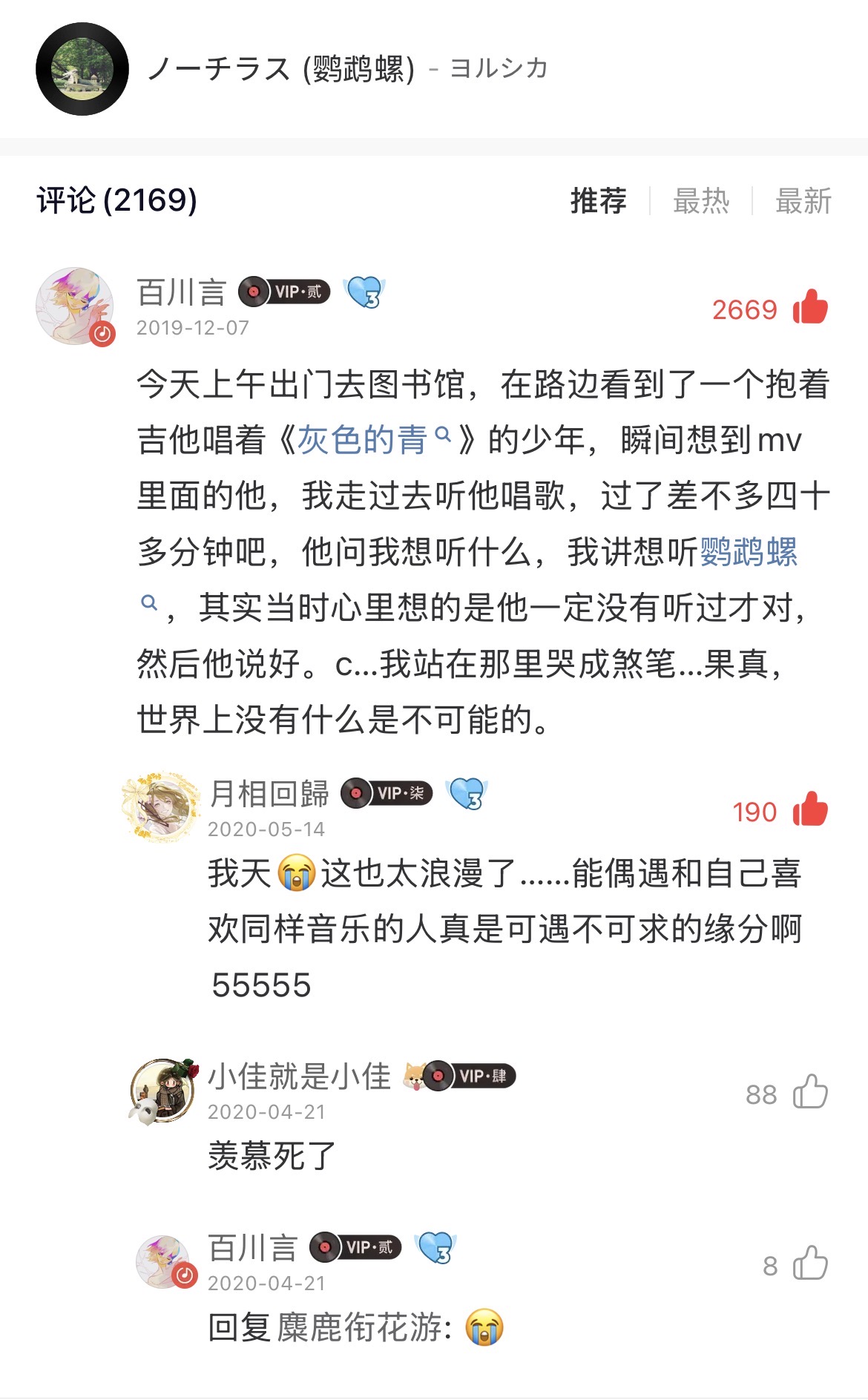Open the VIP·肆 badge beside 小佳就是小佳
Image resolution: width=868 pixels, height=1400 pixels.
470,1076
